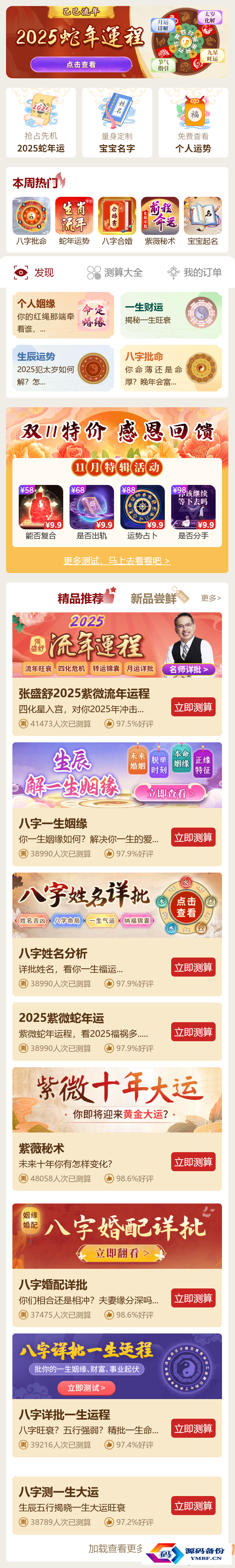The image size is (235, 1568).
Task: Open the 一生财运 card
Action: click(171, 315)
